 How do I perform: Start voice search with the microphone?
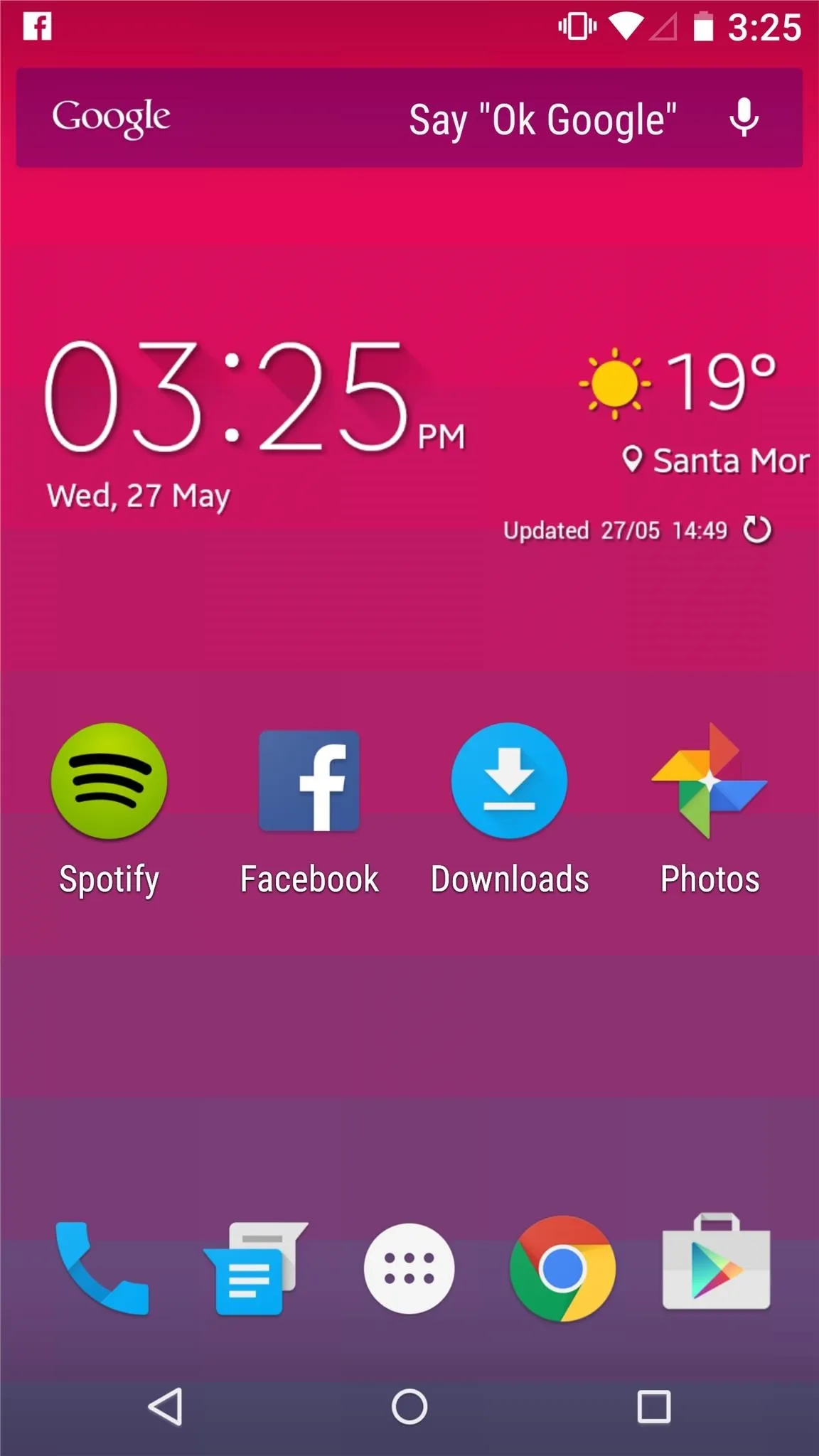pyautogui.click(x=744, y=118)
